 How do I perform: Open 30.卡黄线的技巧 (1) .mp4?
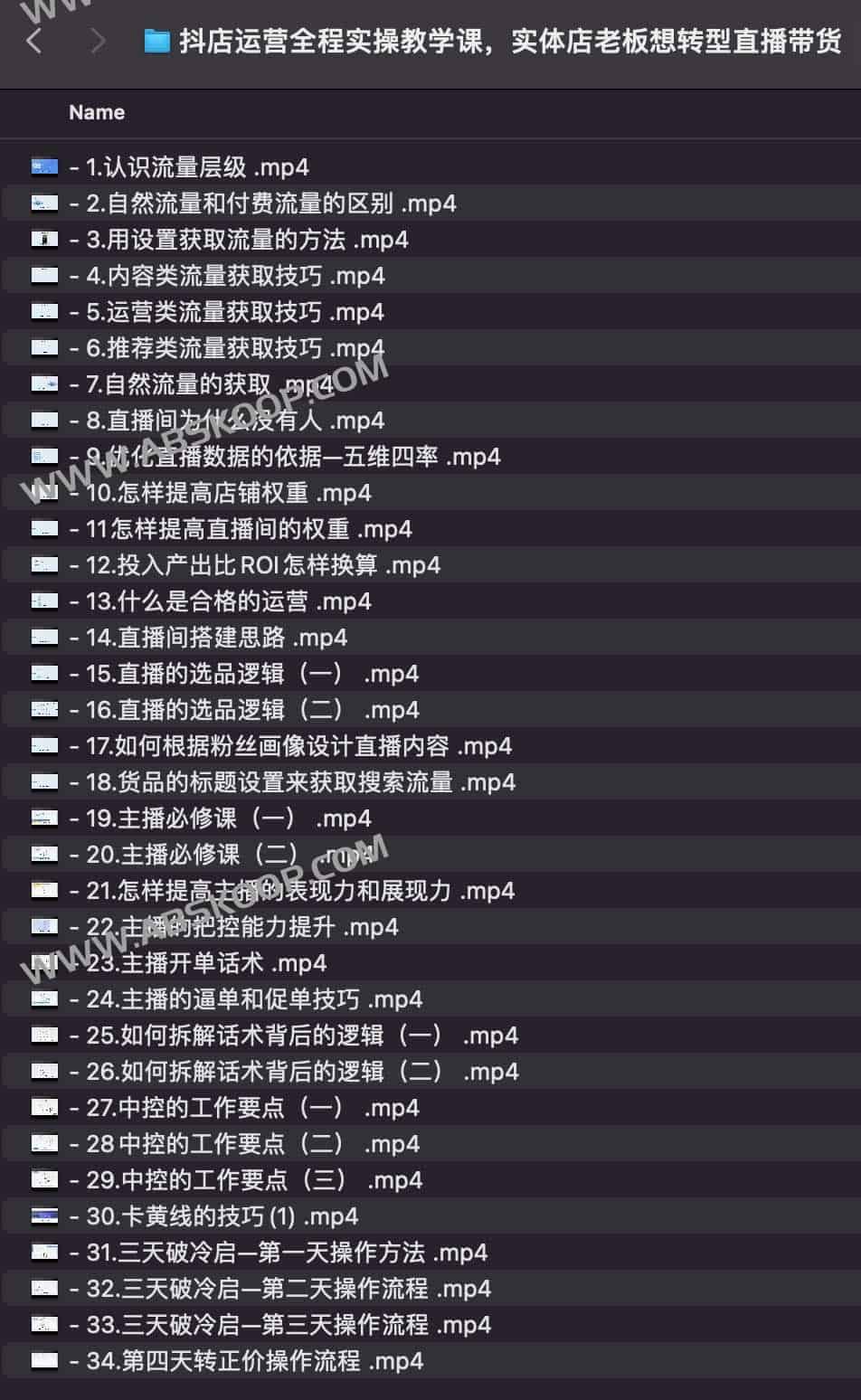click(222, 1216)
